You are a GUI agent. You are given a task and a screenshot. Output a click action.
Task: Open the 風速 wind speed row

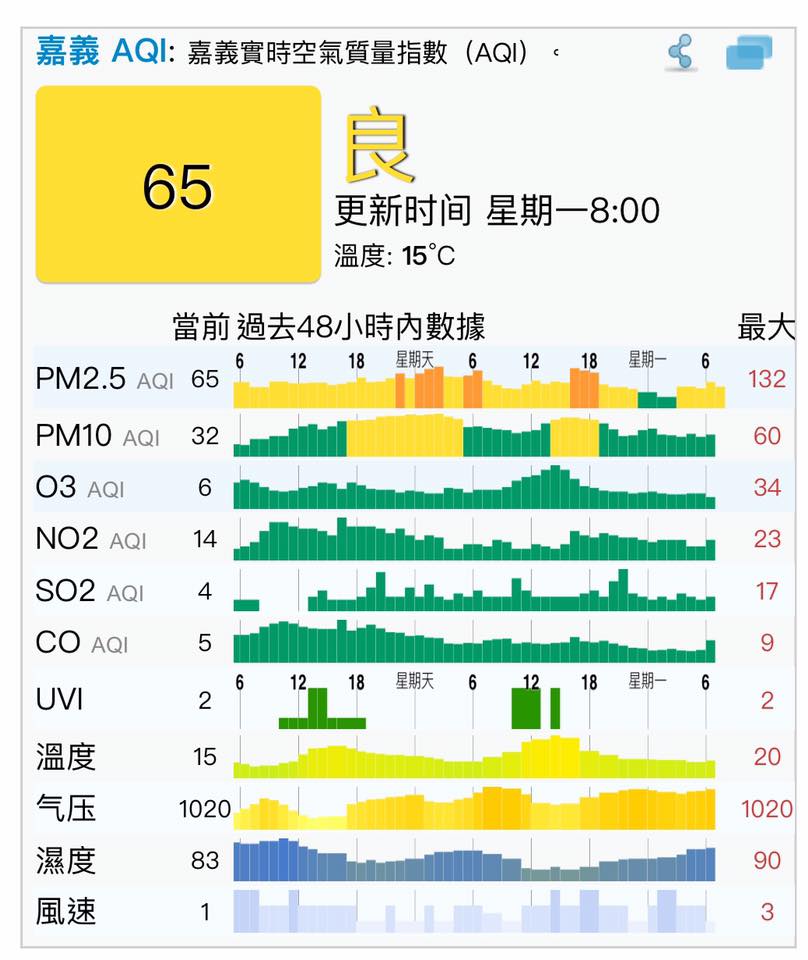pyautogui.click(x=414, y=911)
